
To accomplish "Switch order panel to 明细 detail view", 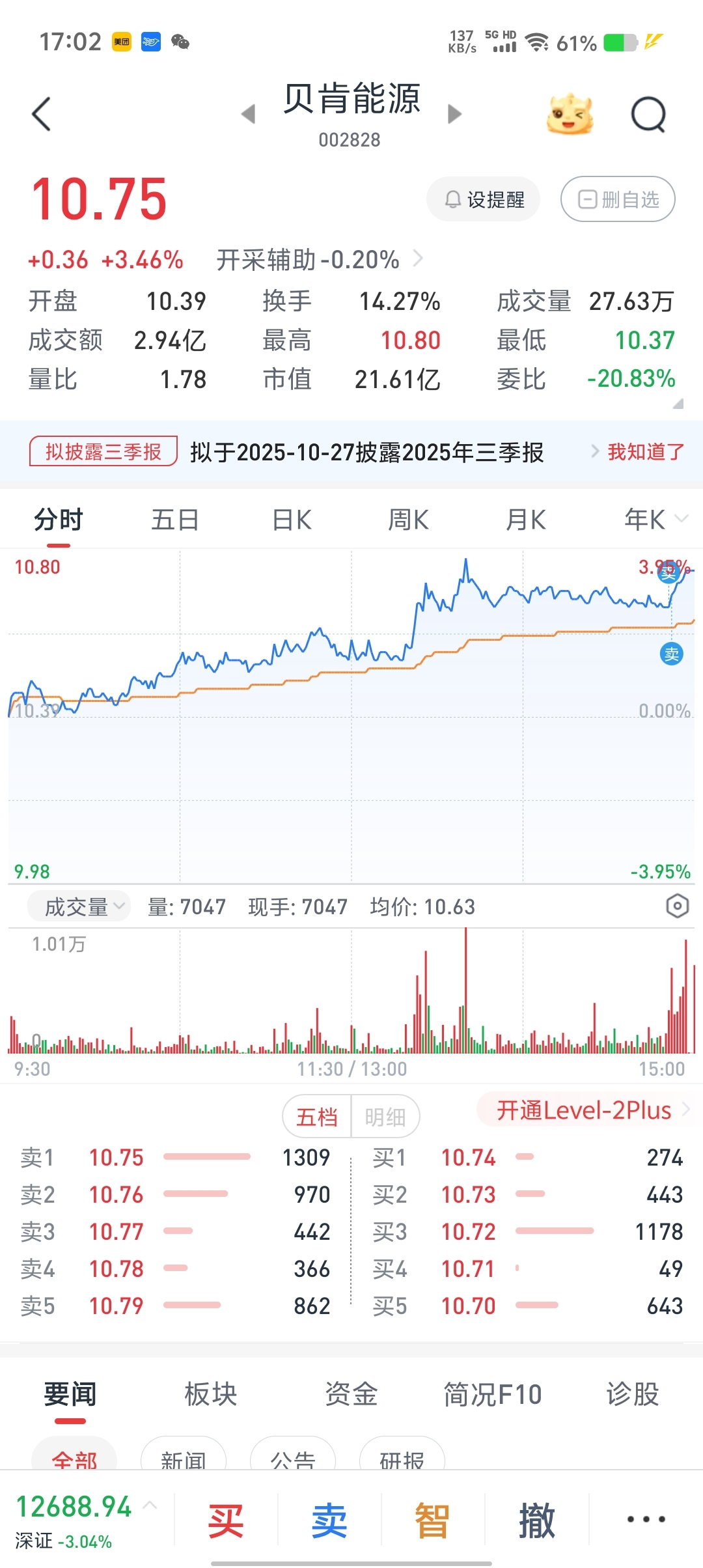I will point(386,1115).
